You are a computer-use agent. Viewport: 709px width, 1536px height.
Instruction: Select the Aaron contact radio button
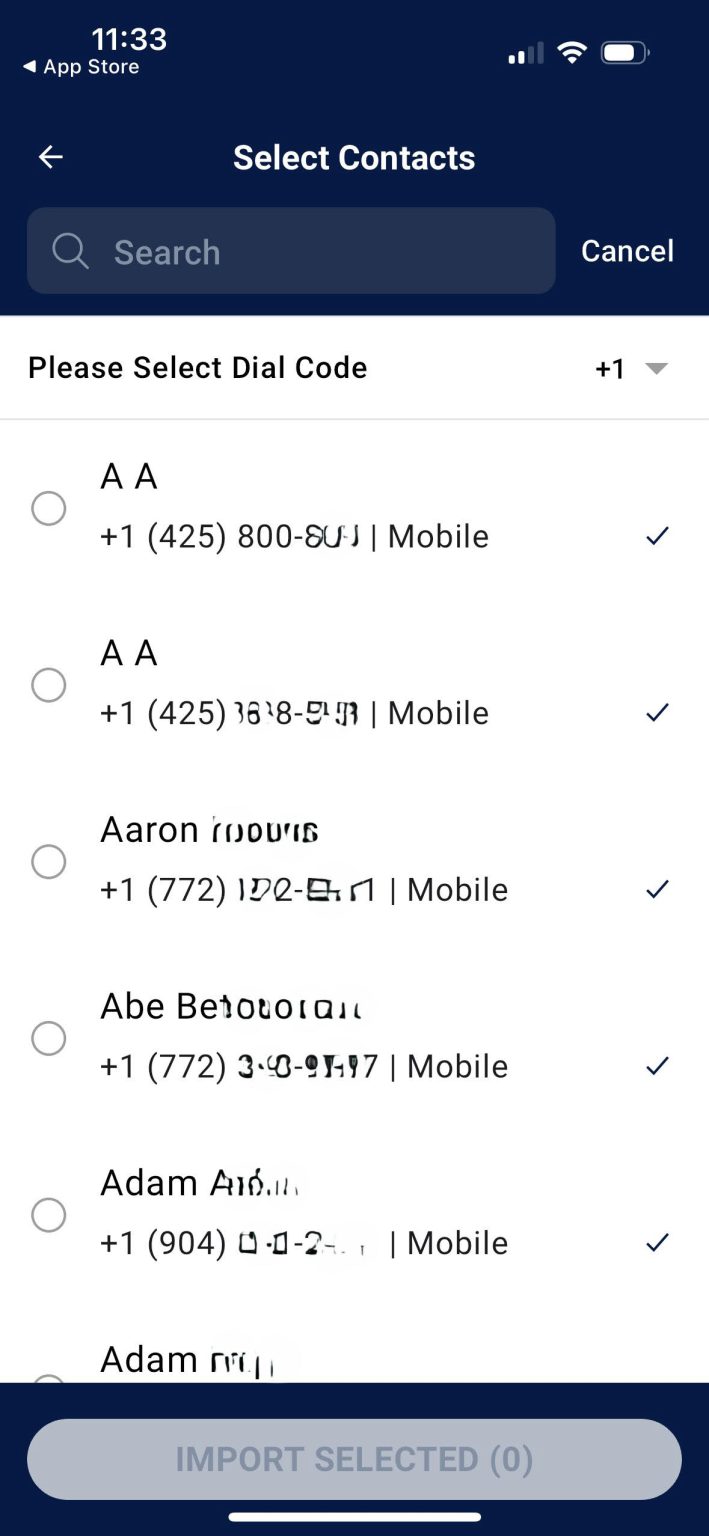click(49, 861)
